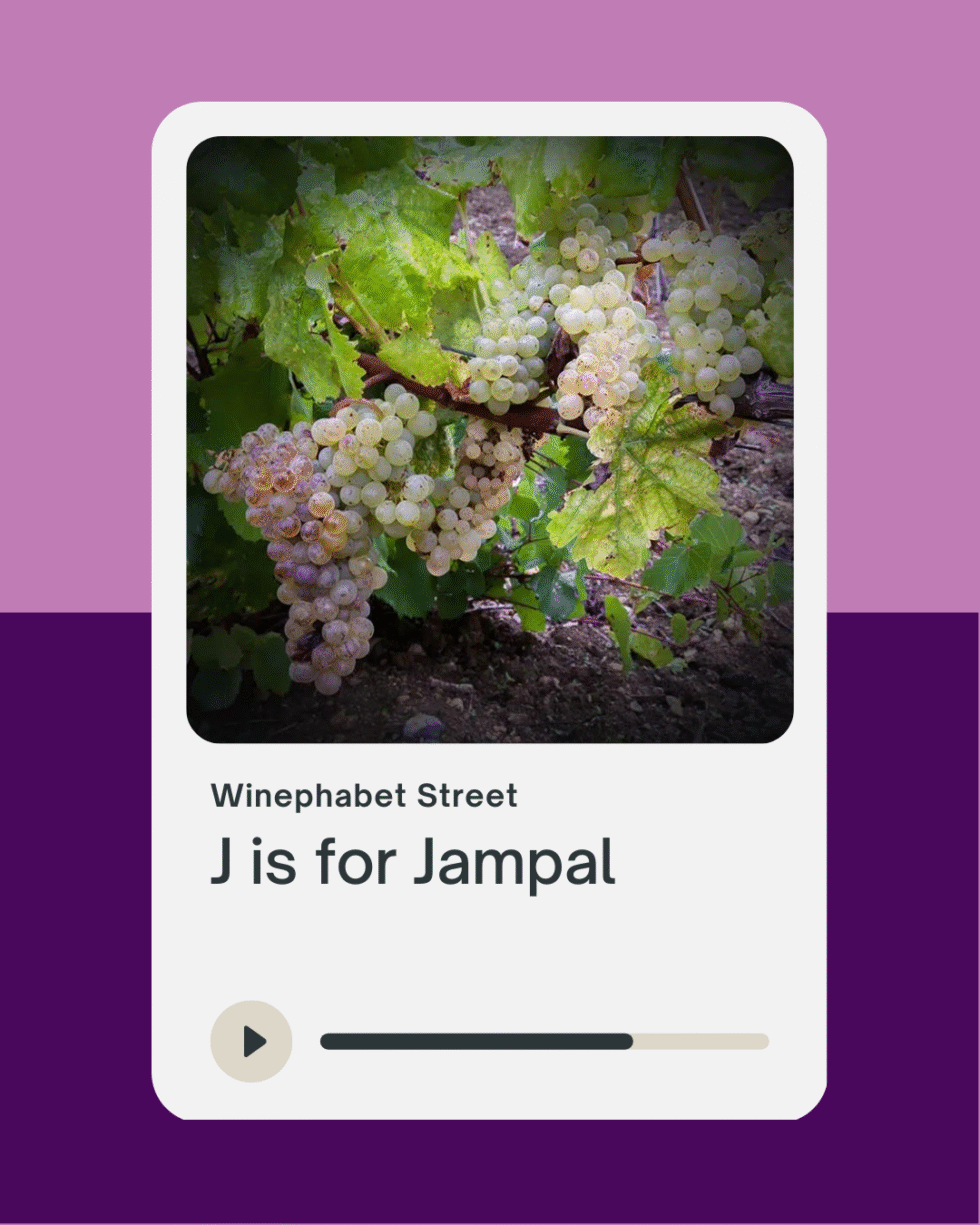
Task: Click the playback position indicator
Action: click(630, 1042)
